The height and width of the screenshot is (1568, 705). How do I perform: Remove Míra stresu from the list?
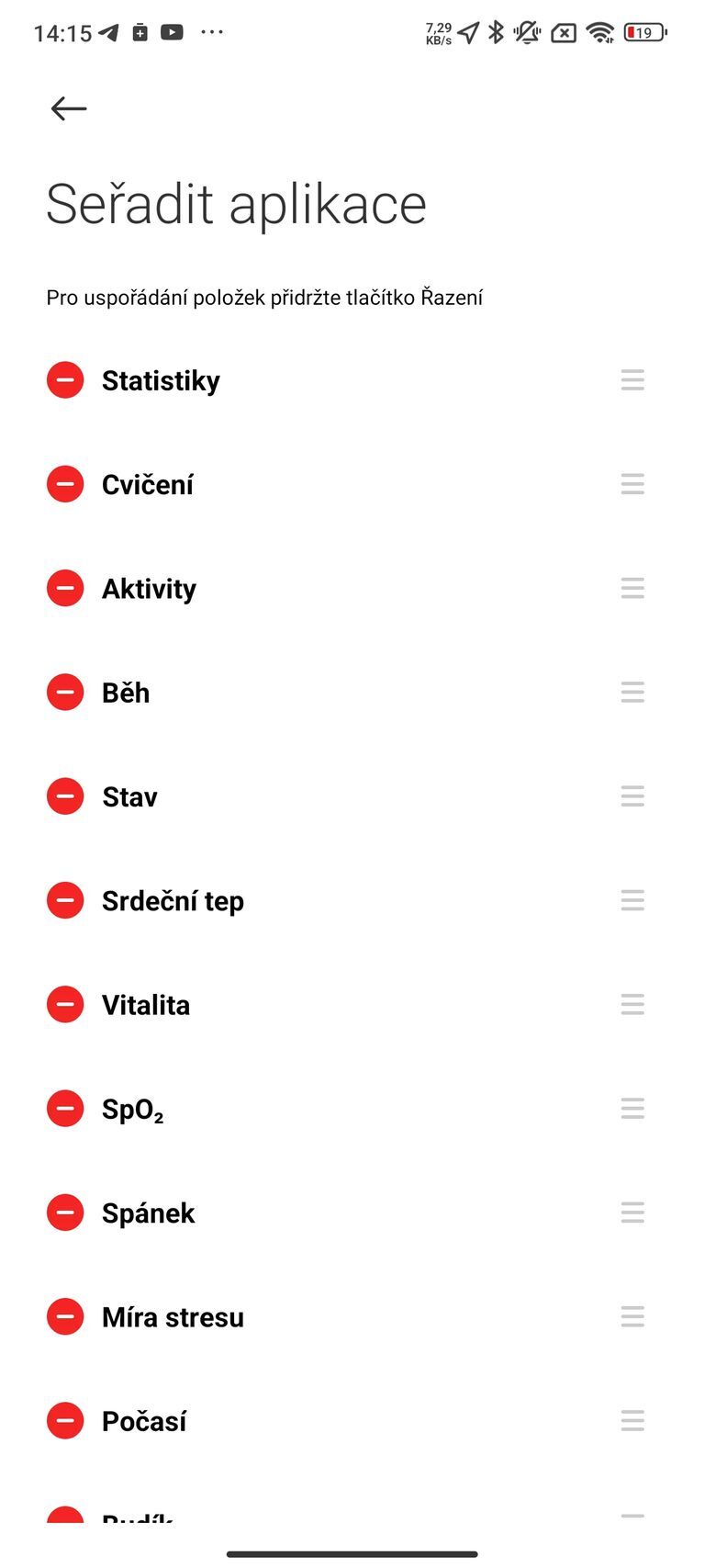coord(65,1317)
